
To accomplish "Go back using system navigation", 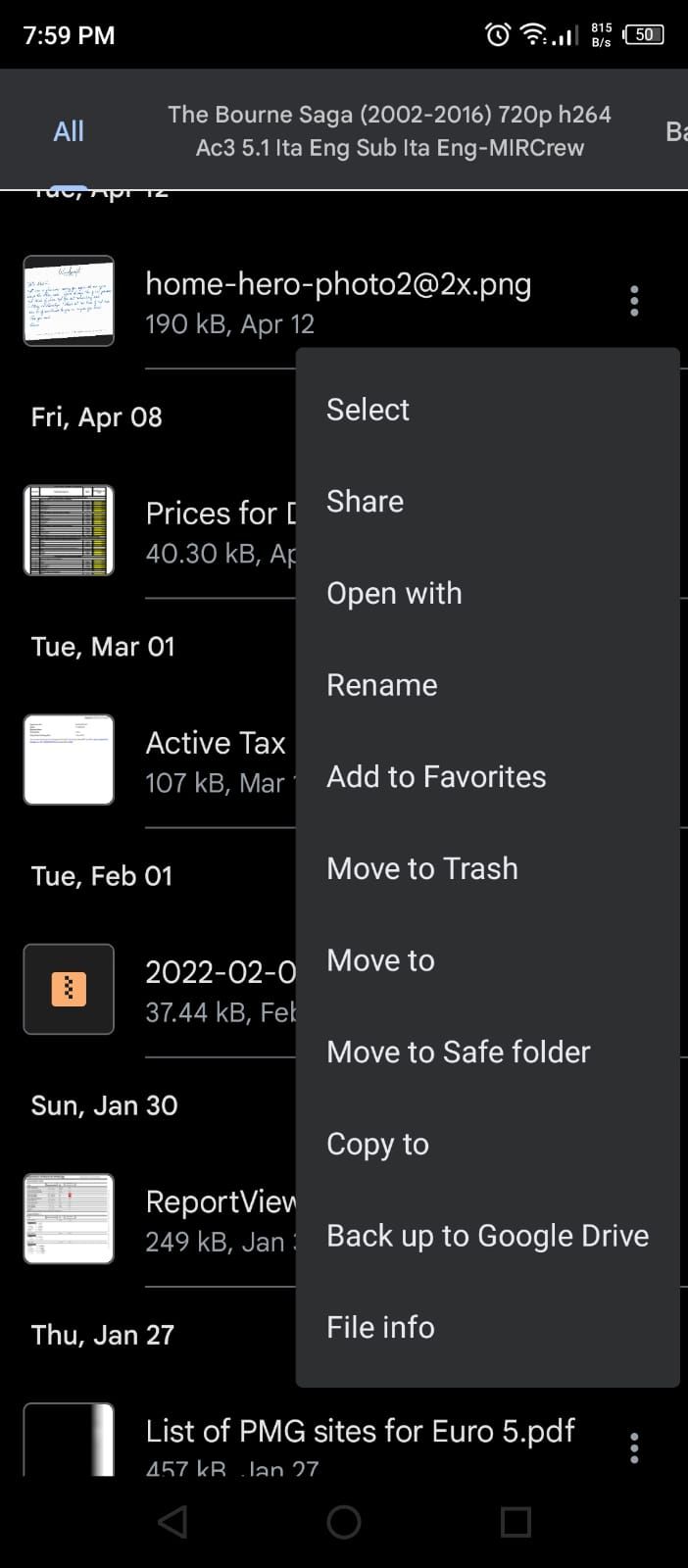I will pyautogui.click(x=172, y=1522).
